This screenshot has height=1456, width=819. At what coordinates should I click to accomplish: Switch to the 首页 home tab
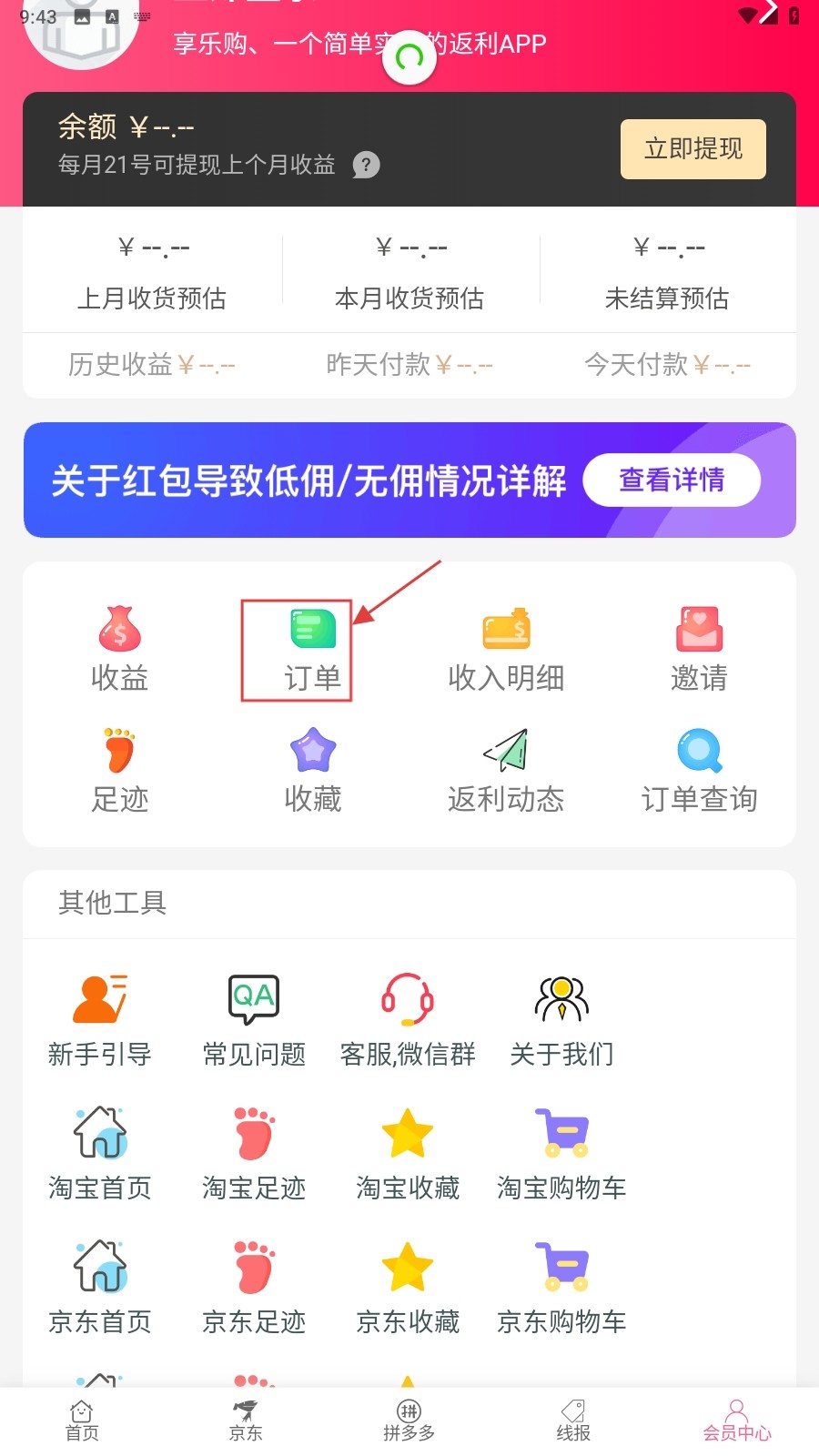coord(82,1421)
